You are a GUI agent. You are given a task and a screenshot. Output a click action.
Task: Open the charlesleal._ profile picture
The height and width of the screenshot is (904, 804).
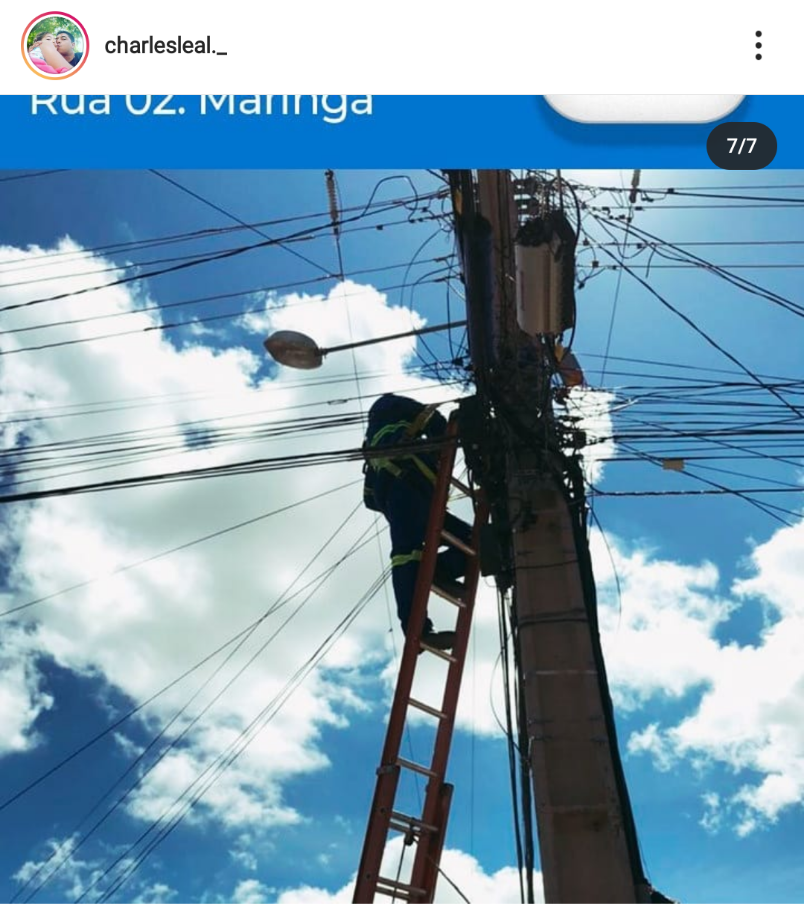[x=55, y=46]
